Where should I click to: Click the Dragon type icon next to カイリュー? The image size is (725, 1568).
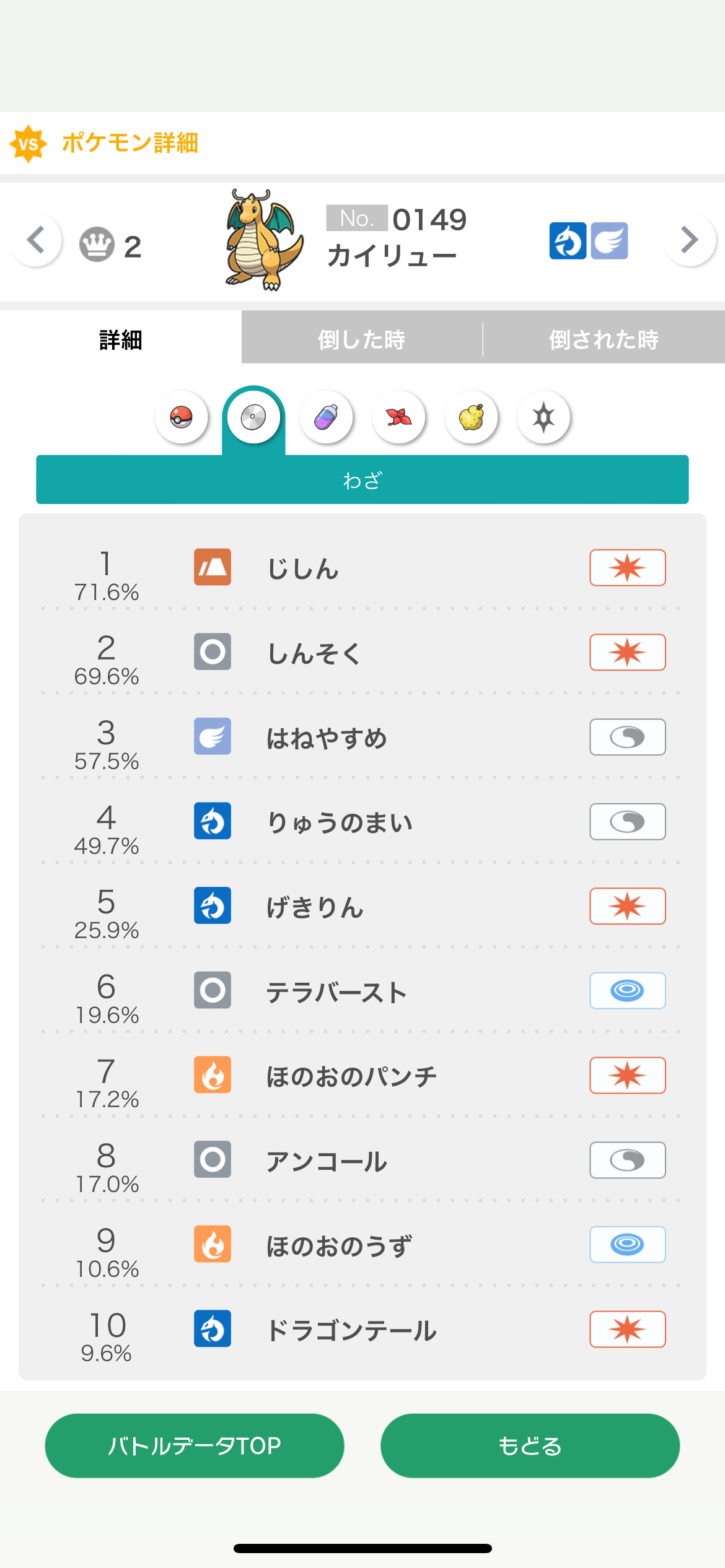[x=567, y=242]
